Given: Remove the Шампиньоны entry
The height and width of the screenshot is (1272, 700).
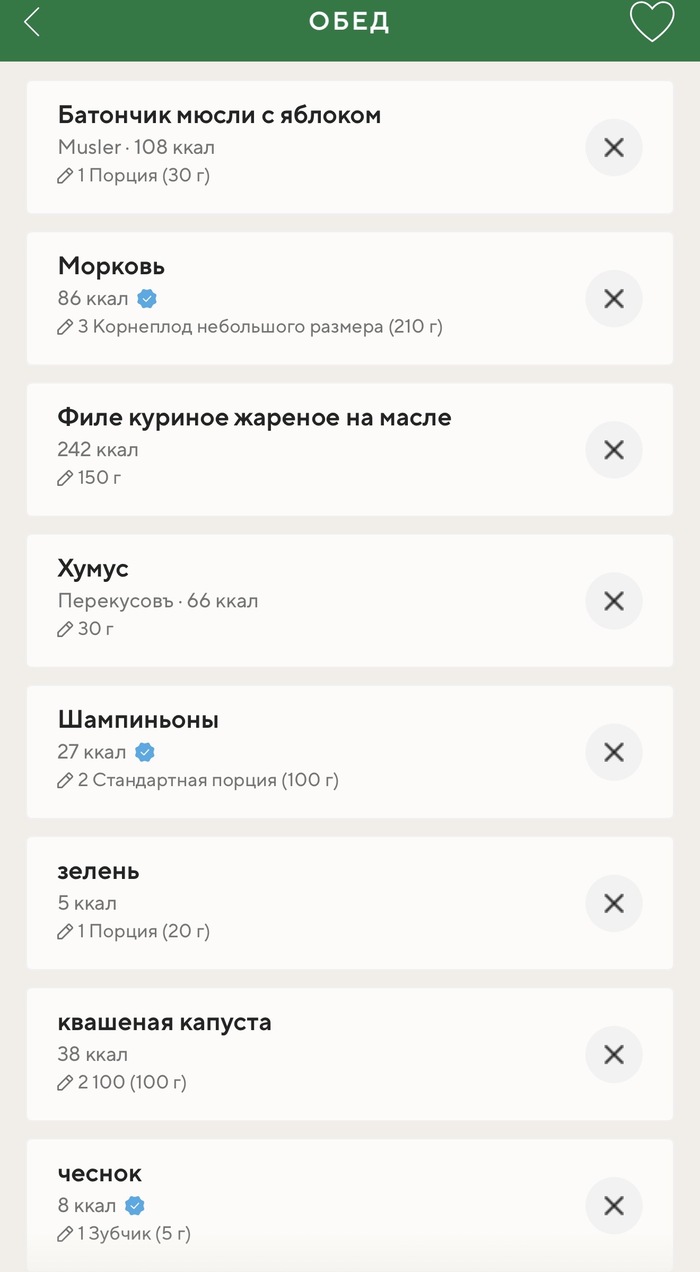Looking at the screenshot, I should coord(614,752).
